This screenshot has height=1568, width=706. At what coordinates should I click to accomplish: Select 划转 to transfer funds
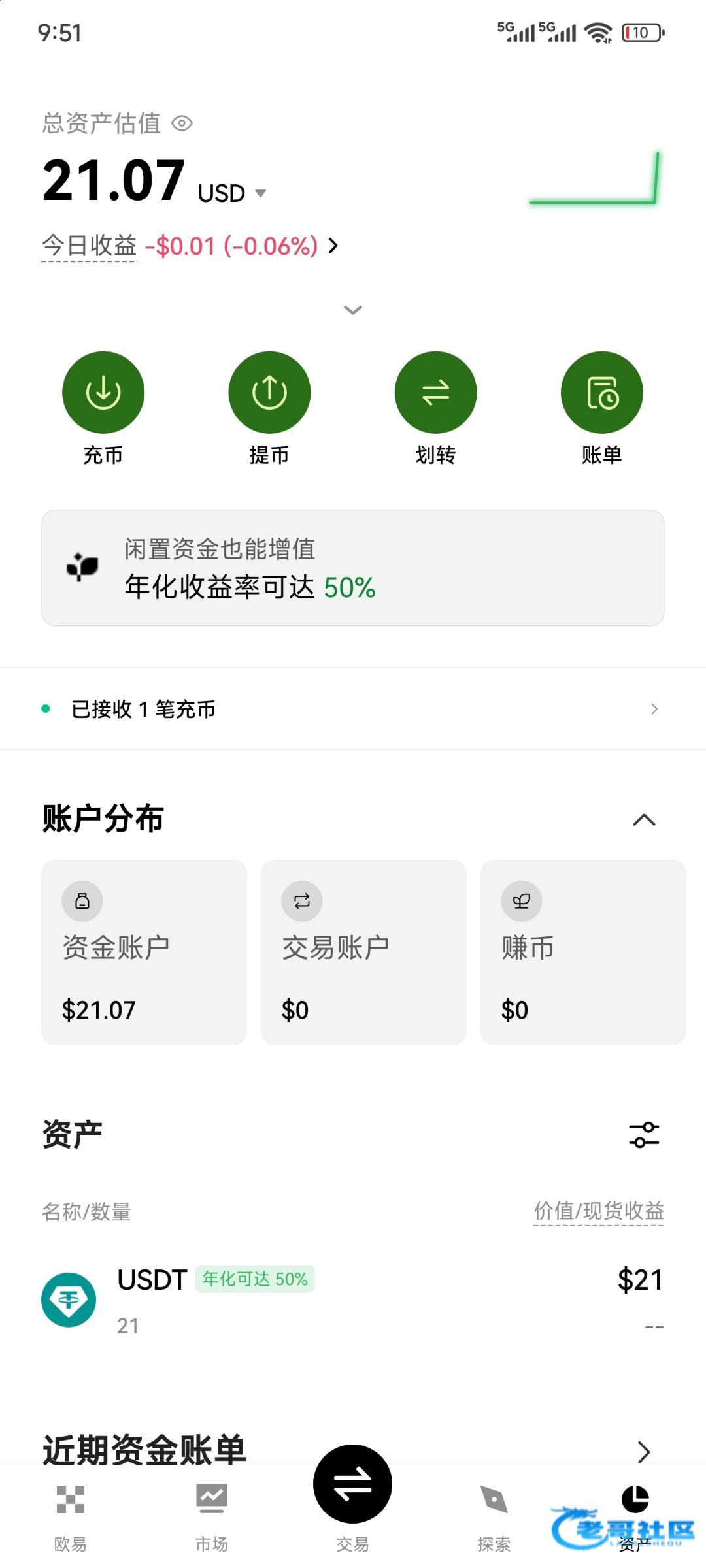(435, 393)
